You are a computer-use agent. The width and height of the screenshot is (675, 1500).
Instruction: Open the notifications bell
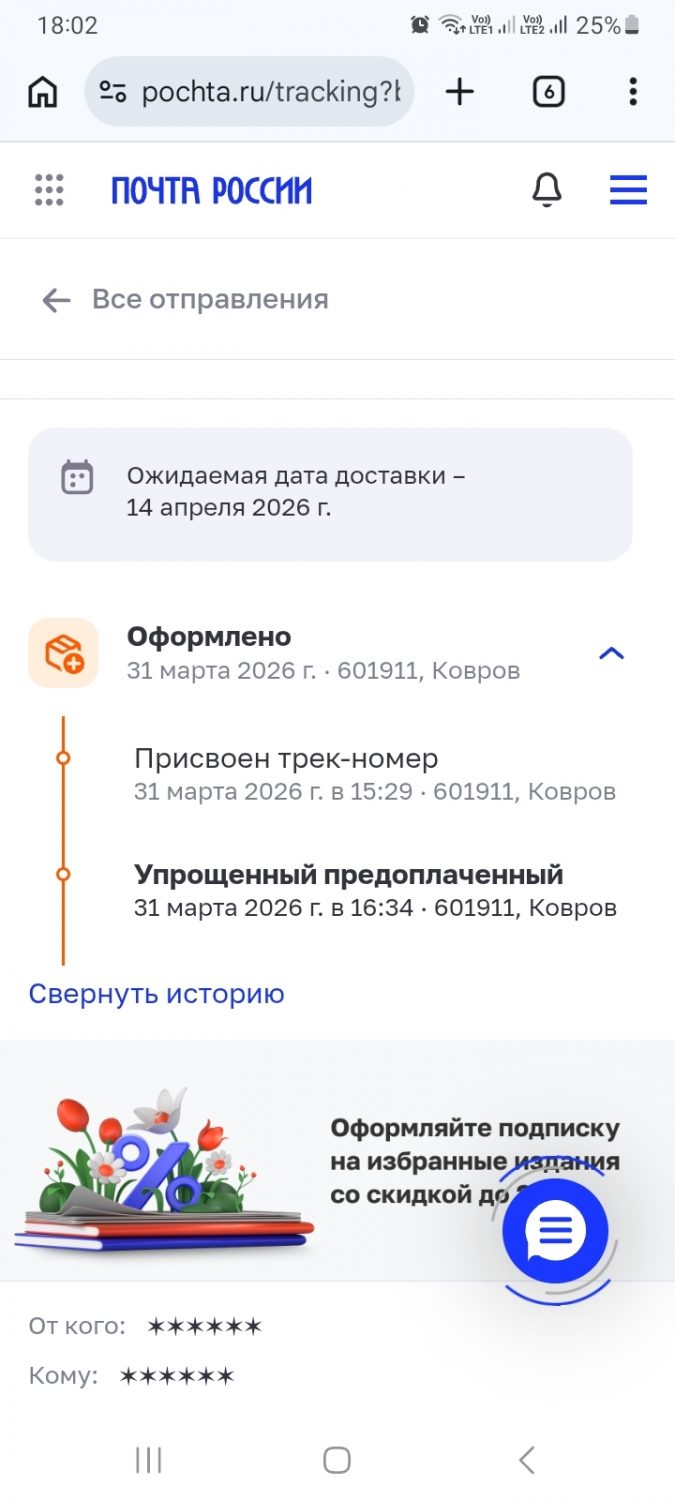[x=546, y=190]
